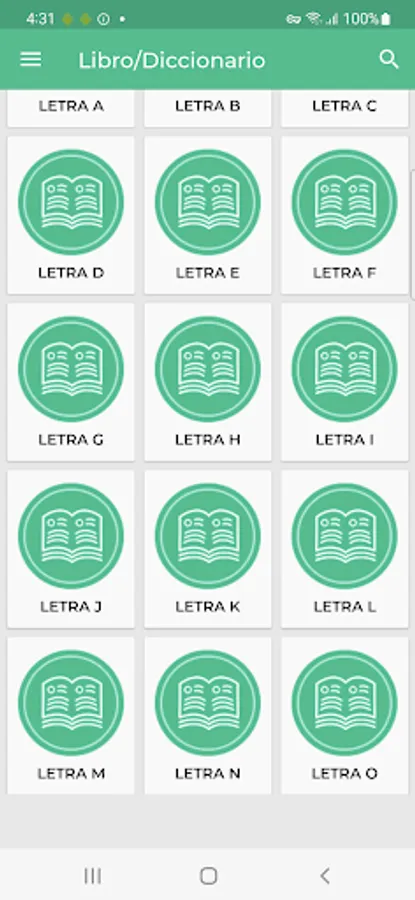View words under LETRA G
The image size is (415, 900).
click(x=71, y=382)
